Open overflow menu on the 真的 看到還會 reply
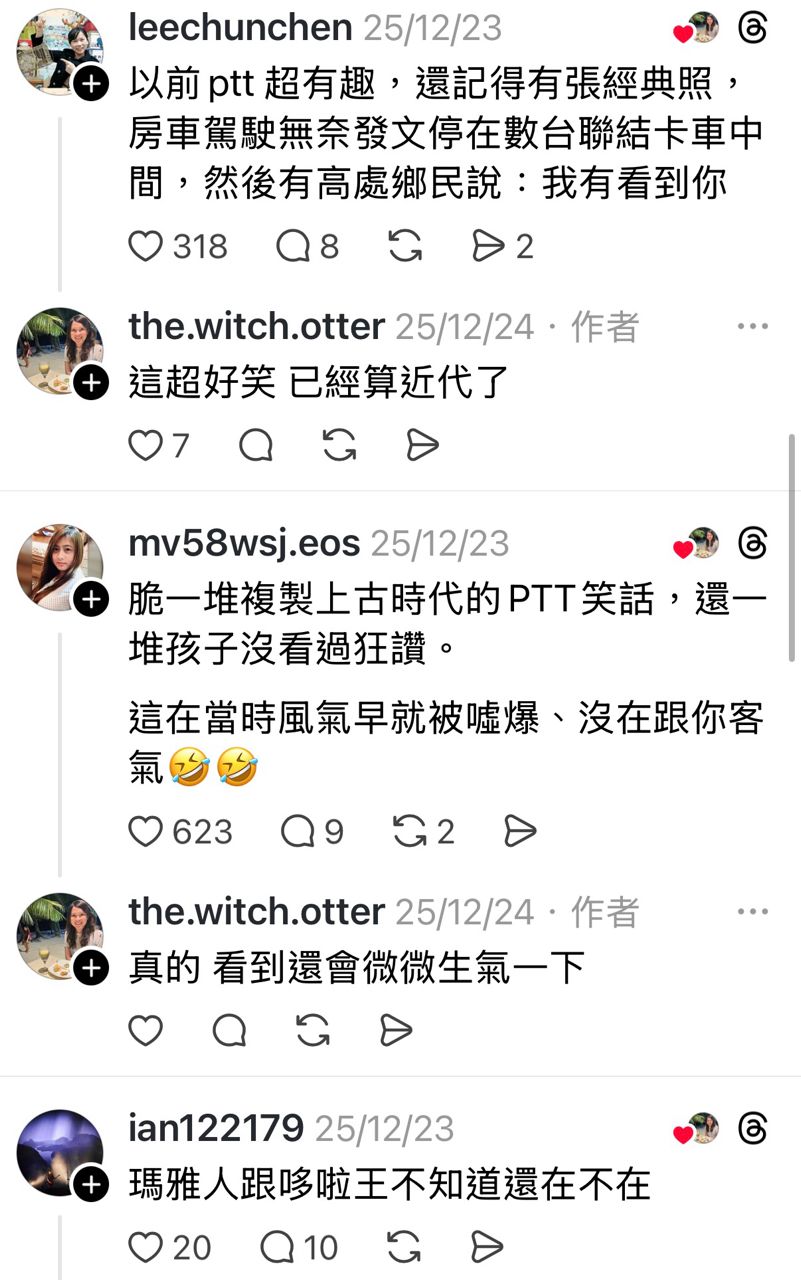This screenshot has width=801, height=1280. point(752,911)
